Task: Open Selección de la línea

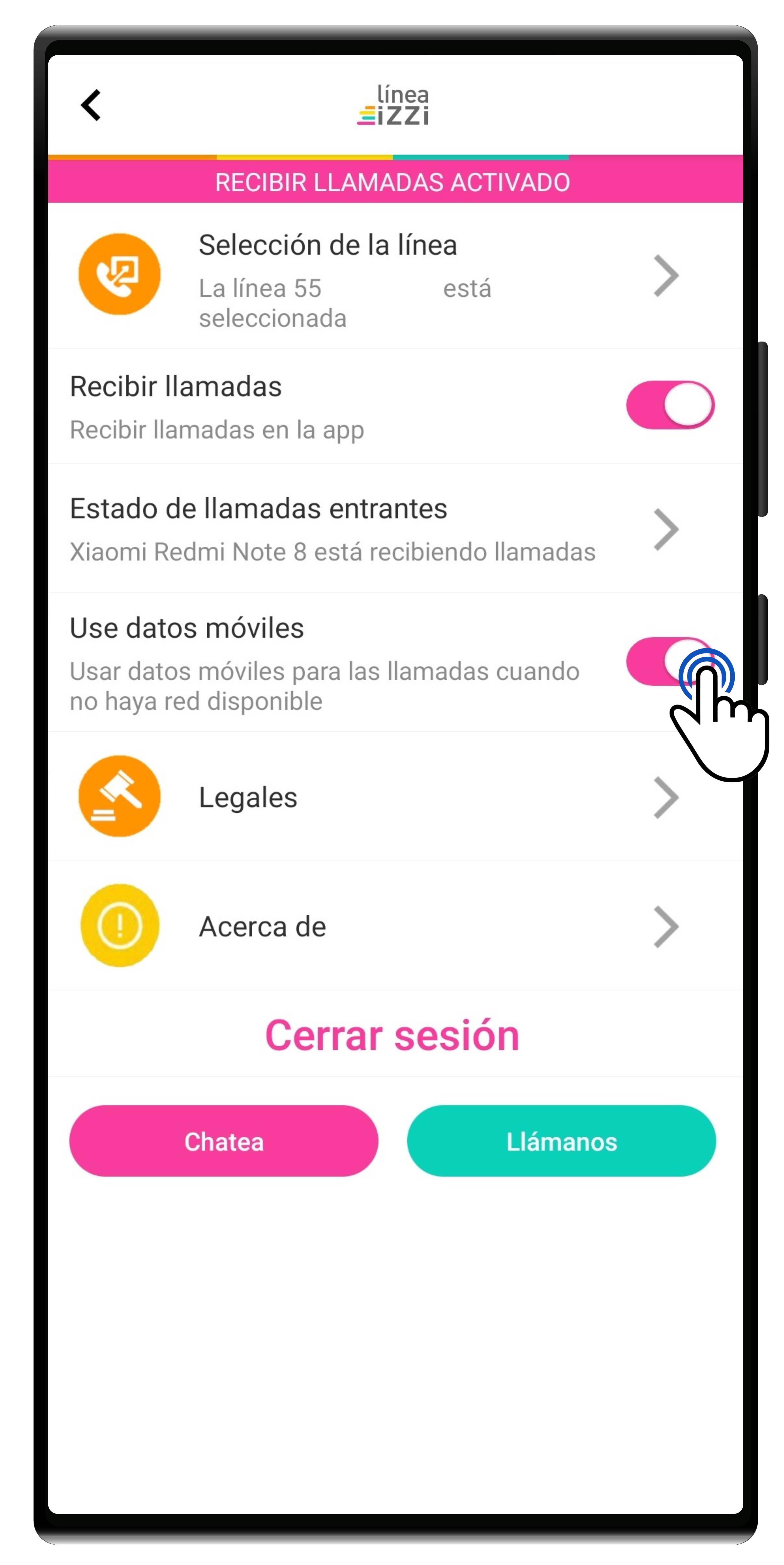Action: (395, 276)
